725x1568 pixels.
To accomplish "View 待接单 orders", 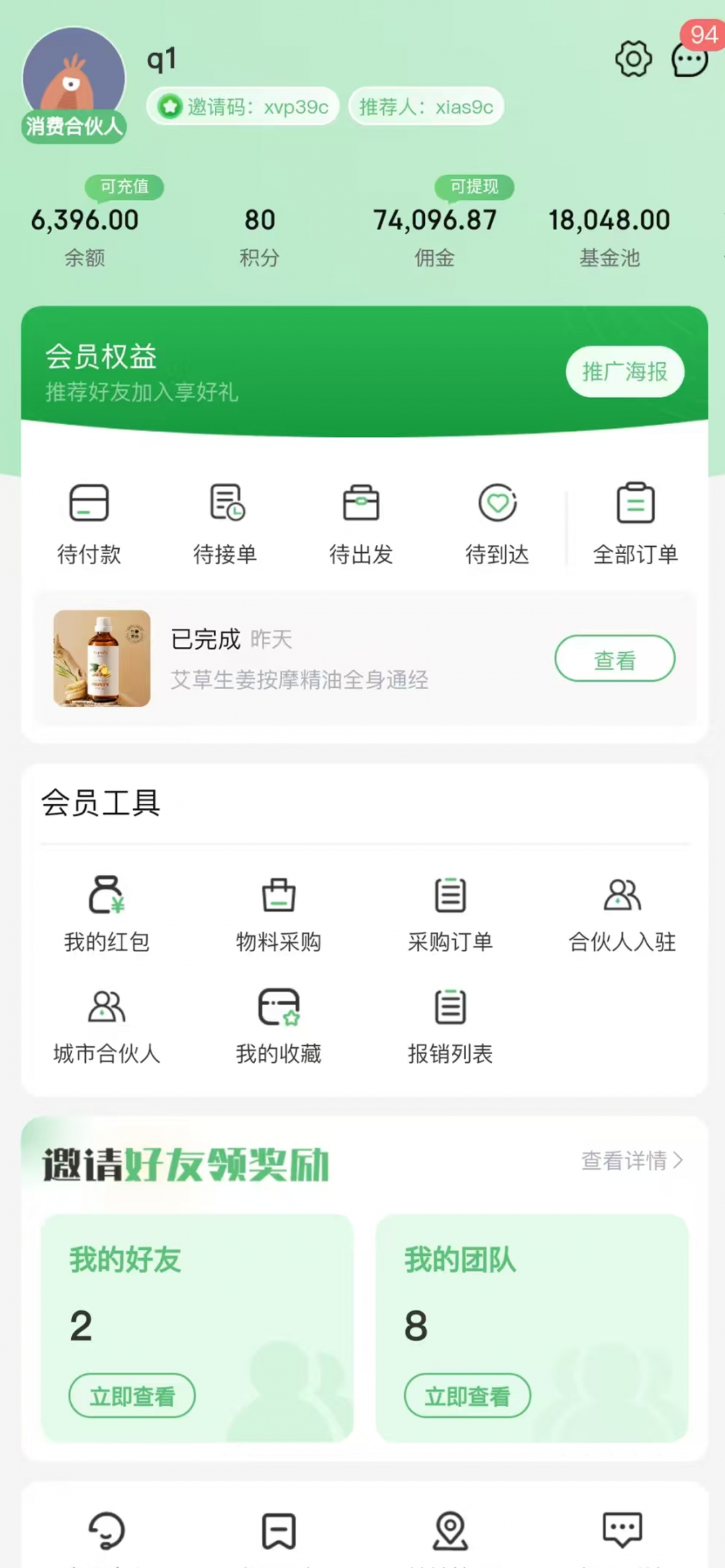I will pyautogui.click(x=226, y=523).
